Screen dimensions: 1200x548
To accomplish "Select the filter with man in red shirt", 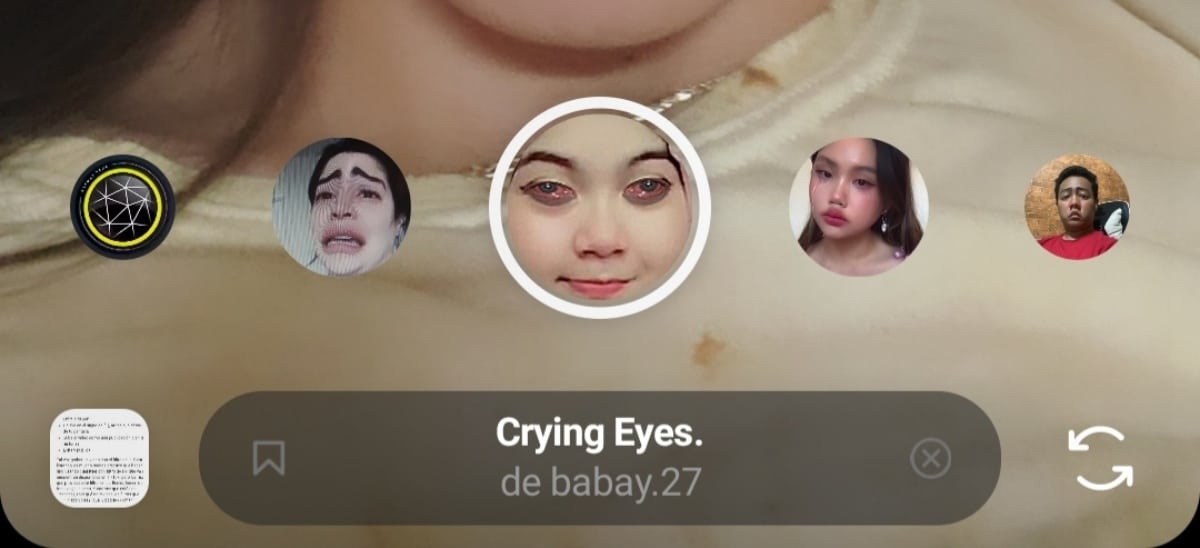I will [x=1076, y=207].
